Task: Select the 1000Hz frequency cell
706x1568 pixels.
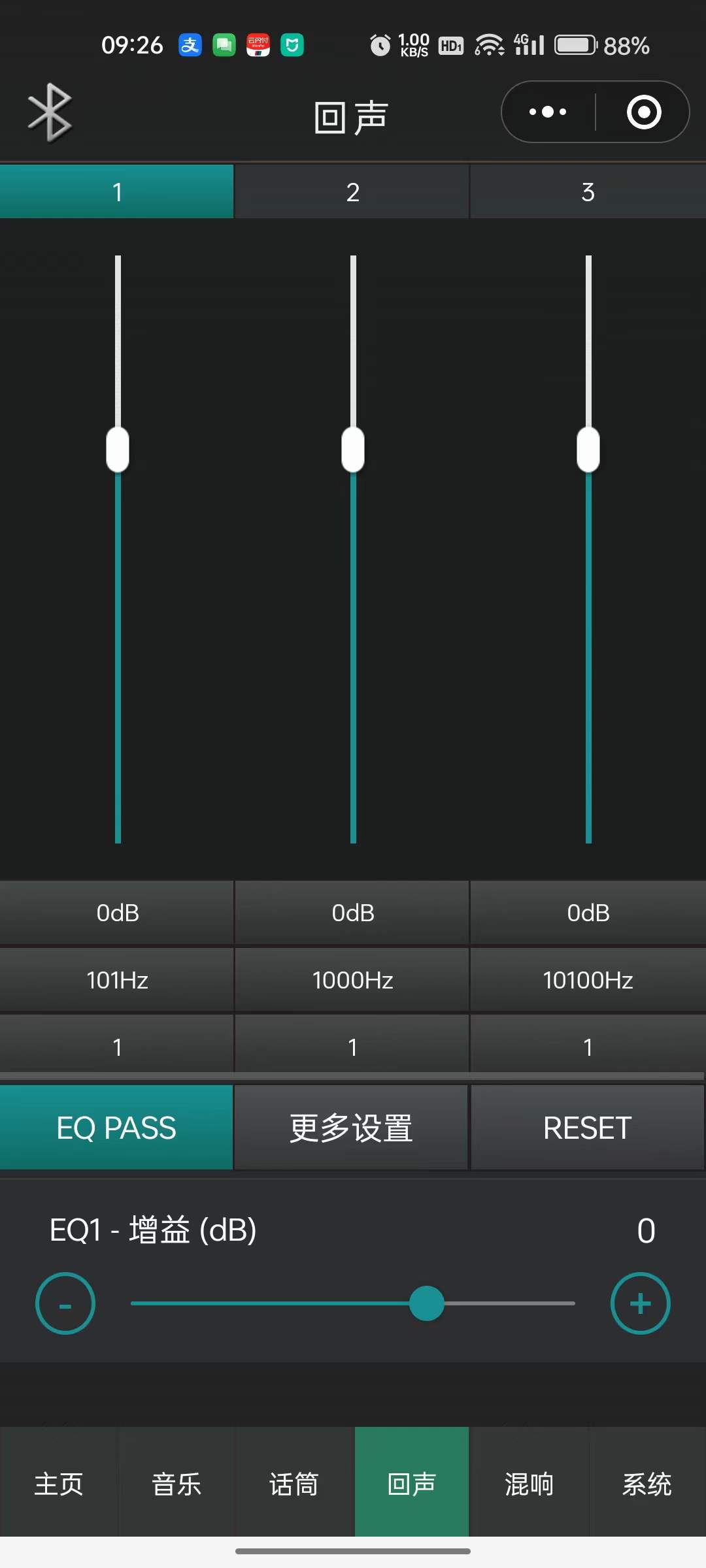Action: 352,980
